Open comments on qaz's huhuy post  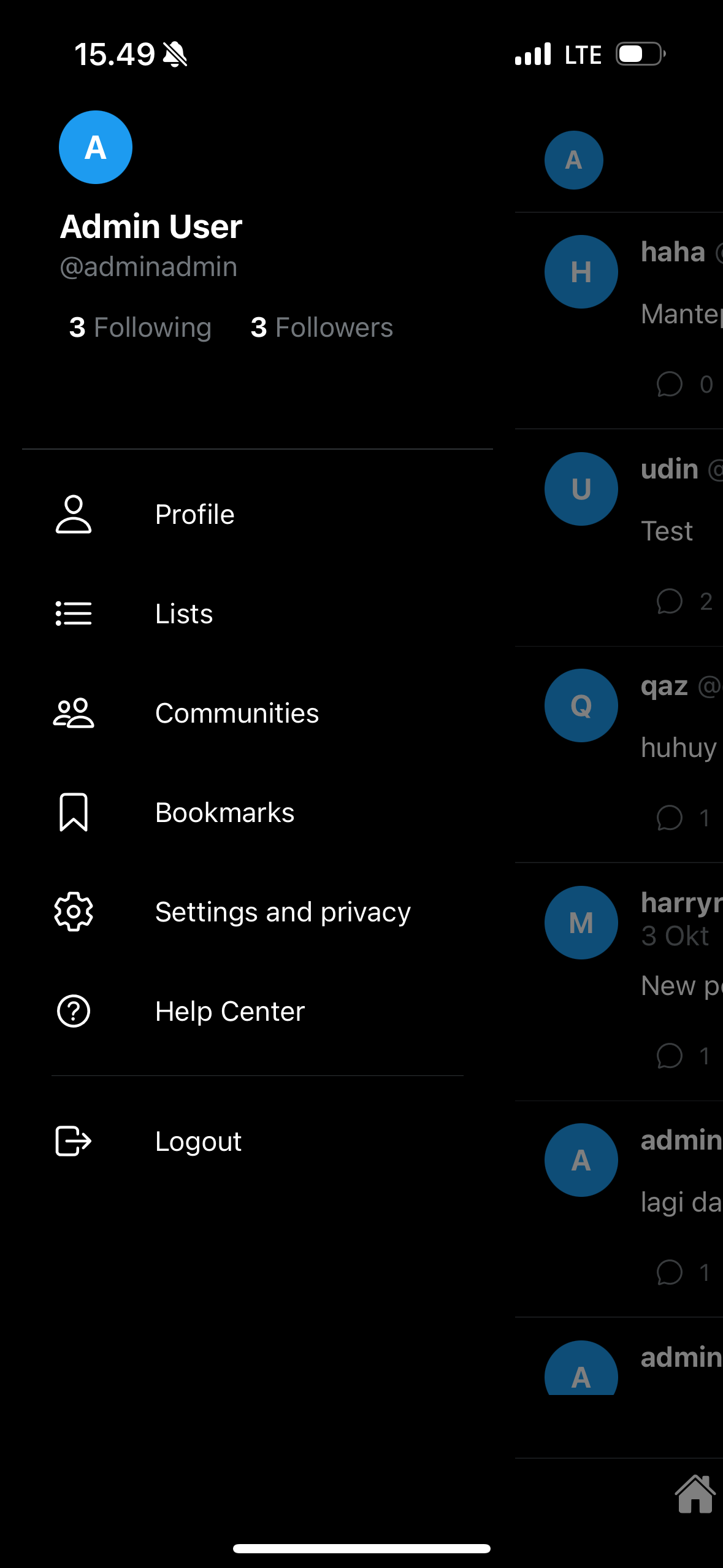click(x=670, y=818)
